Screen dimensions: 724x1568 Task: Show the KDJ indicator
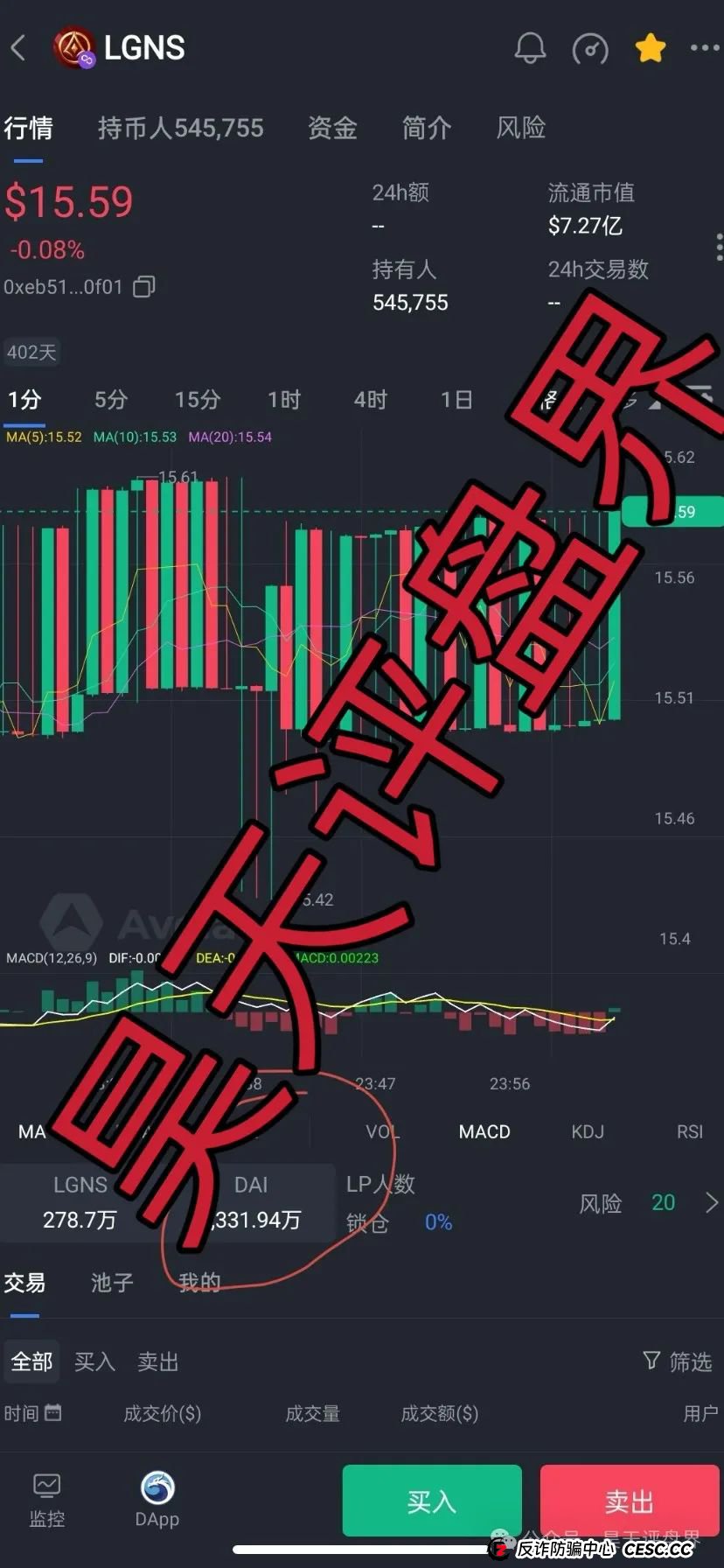[x=588, y=1132]
